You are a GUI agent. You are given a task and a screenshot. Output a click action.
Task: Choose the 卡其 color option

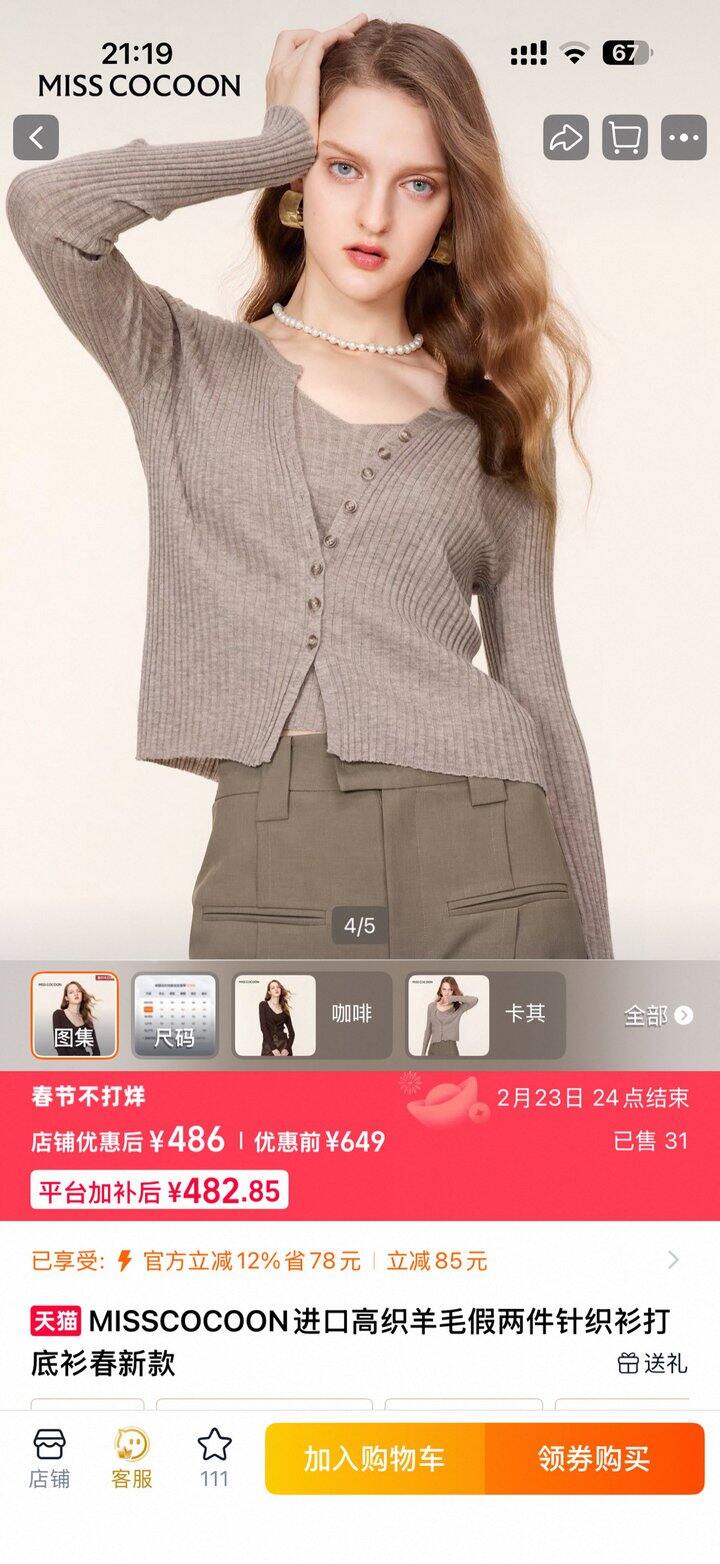tap(486, 1015)
